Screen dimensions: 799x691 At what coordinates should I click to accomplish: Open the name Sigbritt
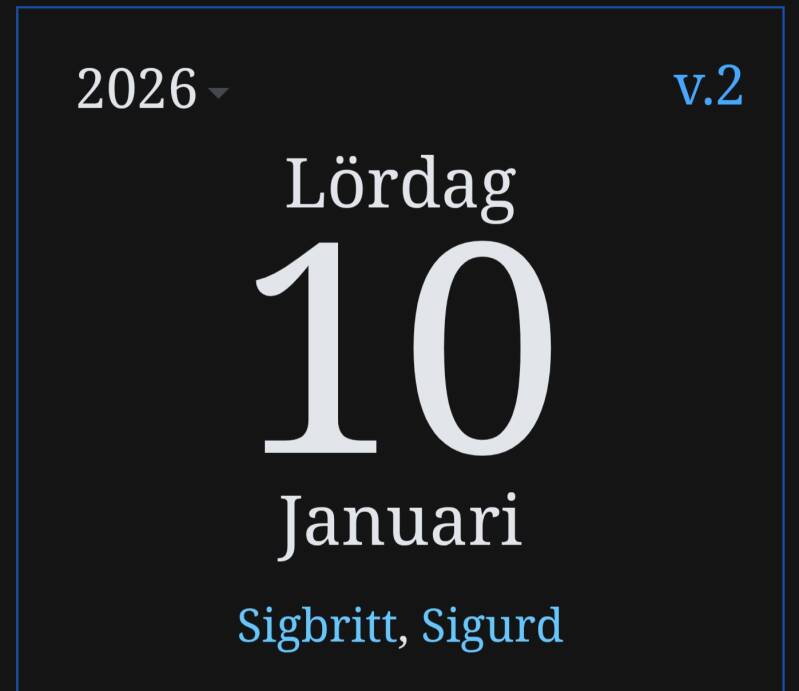315,627
